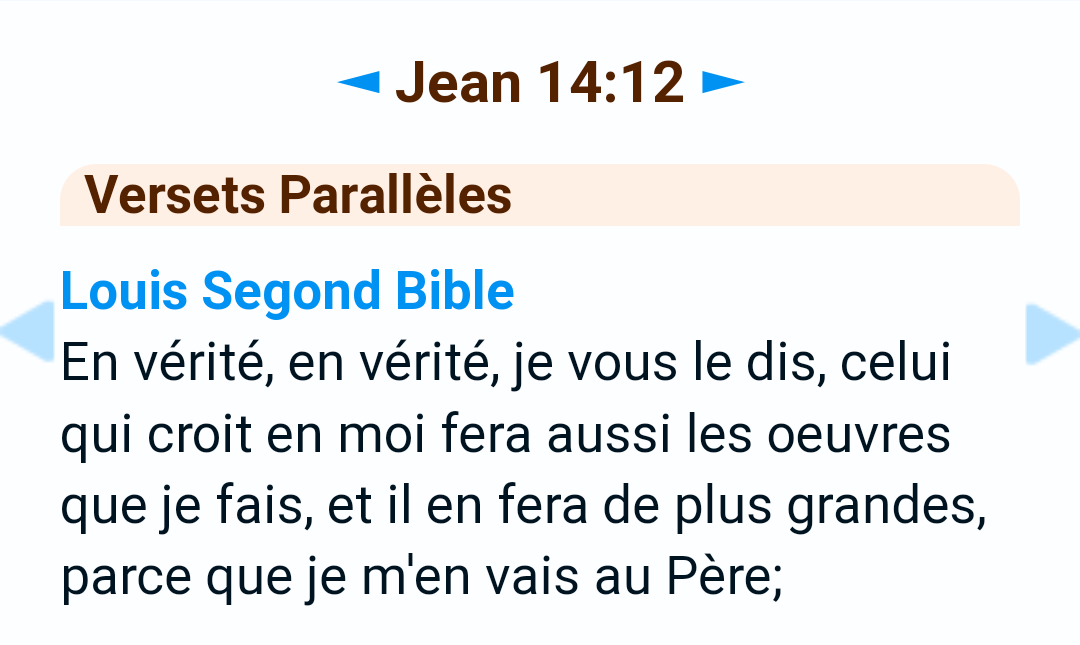The width and height of the screenshot is (1080, 645).
Task: Go to previous verse arrow beside Jean 14:12
Action: [359, 83]
